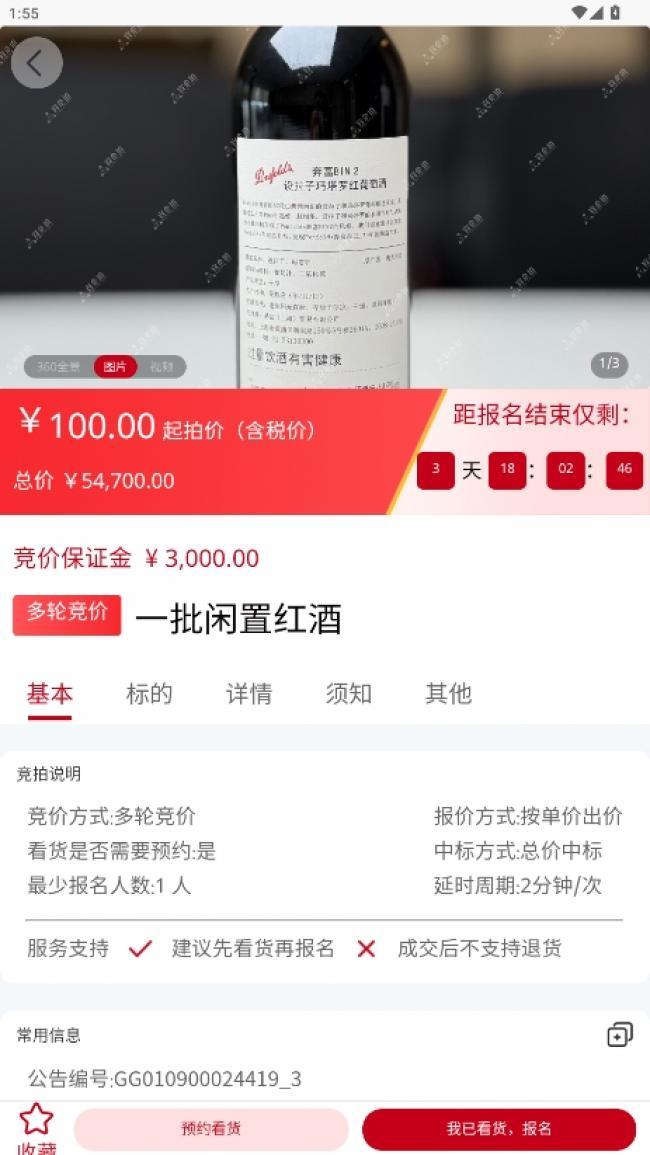
Task: Switch to 360全景 view mode
Action: point(59,367)
